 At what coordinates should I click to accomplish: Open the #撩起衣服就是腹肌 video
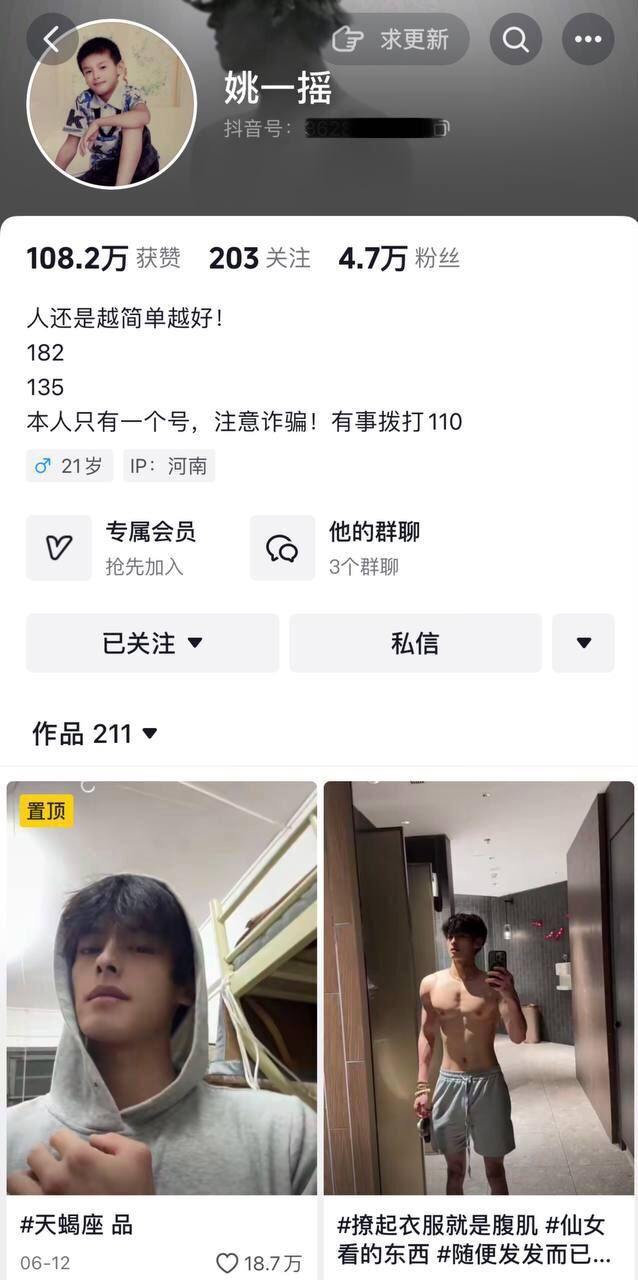tap(478, 988)
